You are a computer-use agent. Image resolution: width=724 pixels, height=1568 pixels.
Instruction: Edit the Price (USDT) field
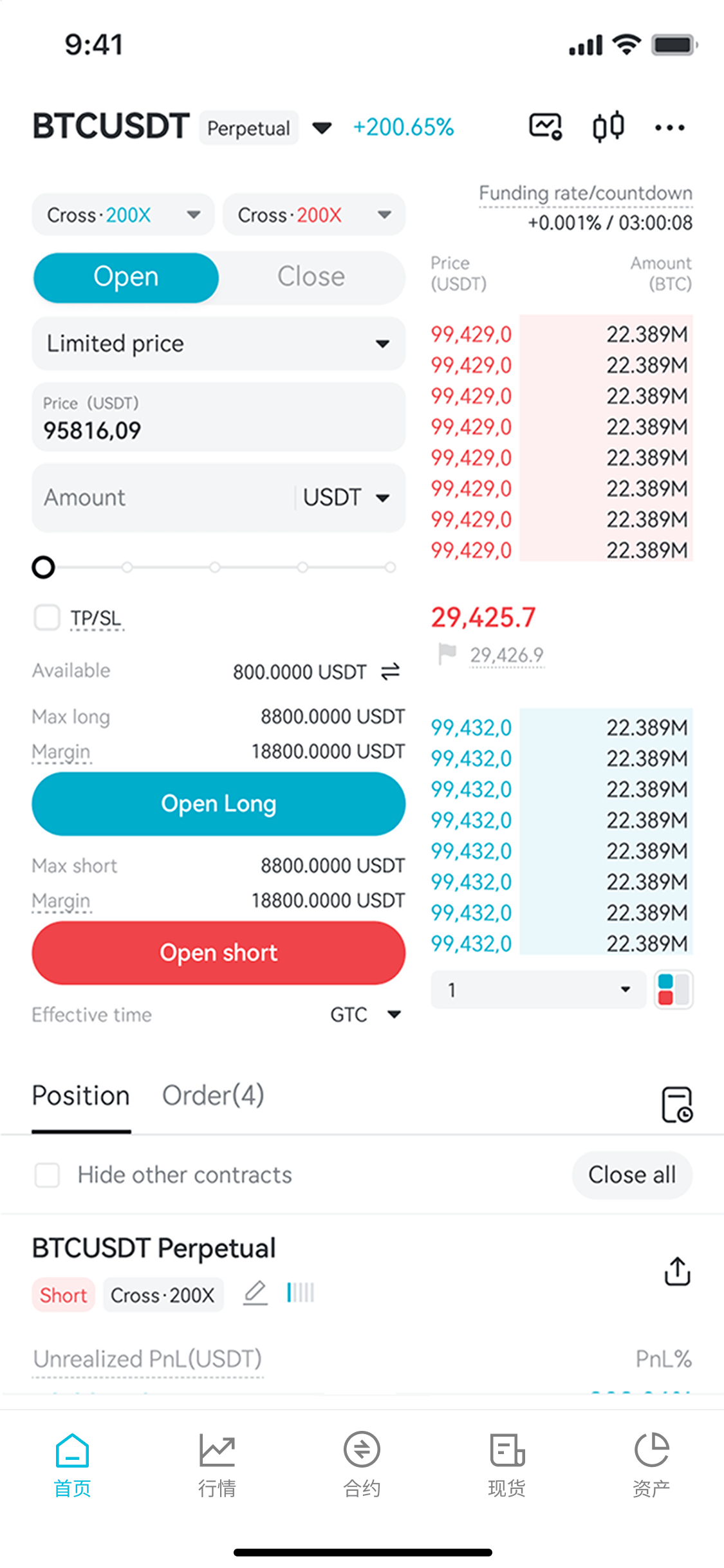pos(219,417)
